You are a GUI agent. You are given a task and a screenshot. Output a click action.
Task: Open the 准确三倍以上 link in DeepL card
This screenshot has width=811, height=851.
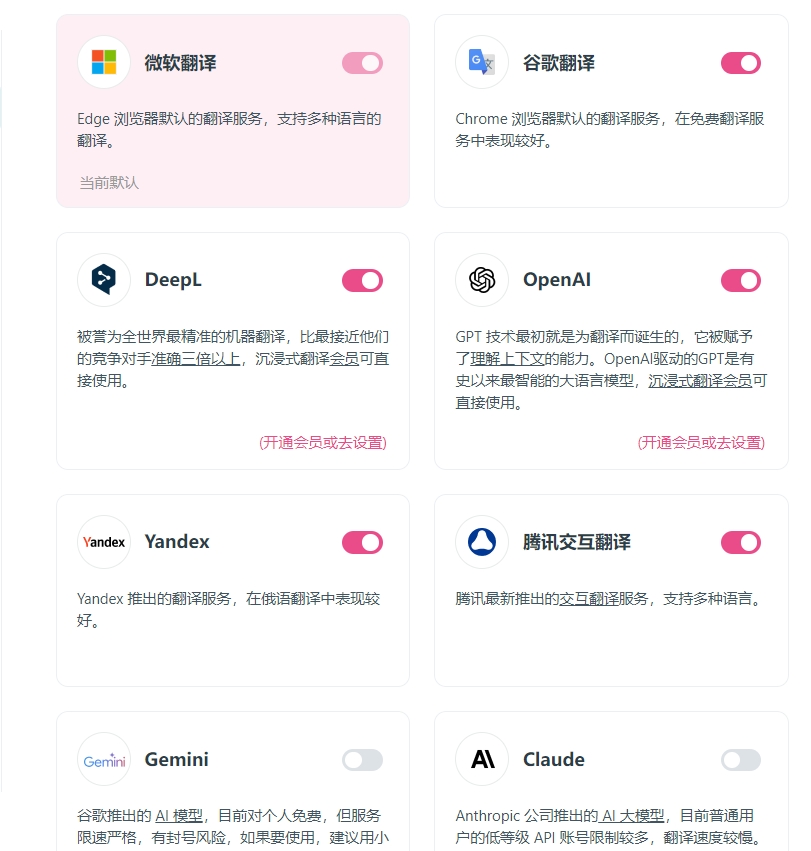[196, 359]
